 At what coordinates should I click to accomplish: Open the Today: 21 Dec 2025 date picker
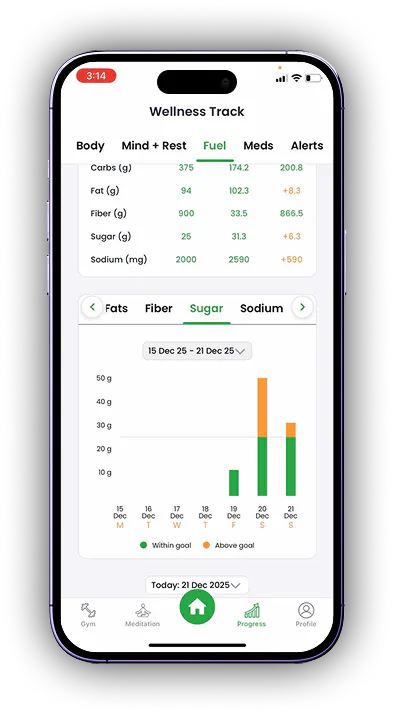click(x=197, y=585)
